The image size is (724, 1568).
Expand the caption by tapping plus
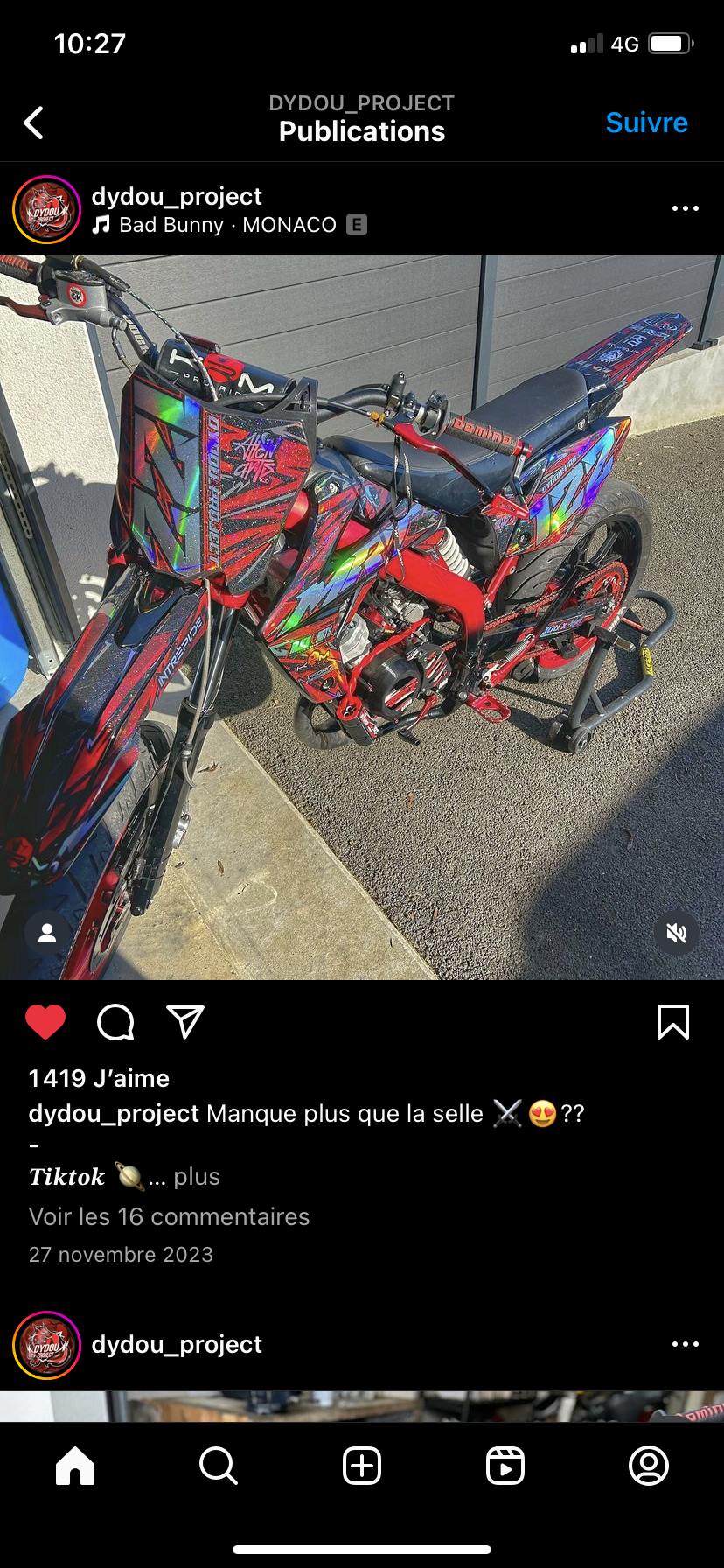click(x=196, y=1177)
